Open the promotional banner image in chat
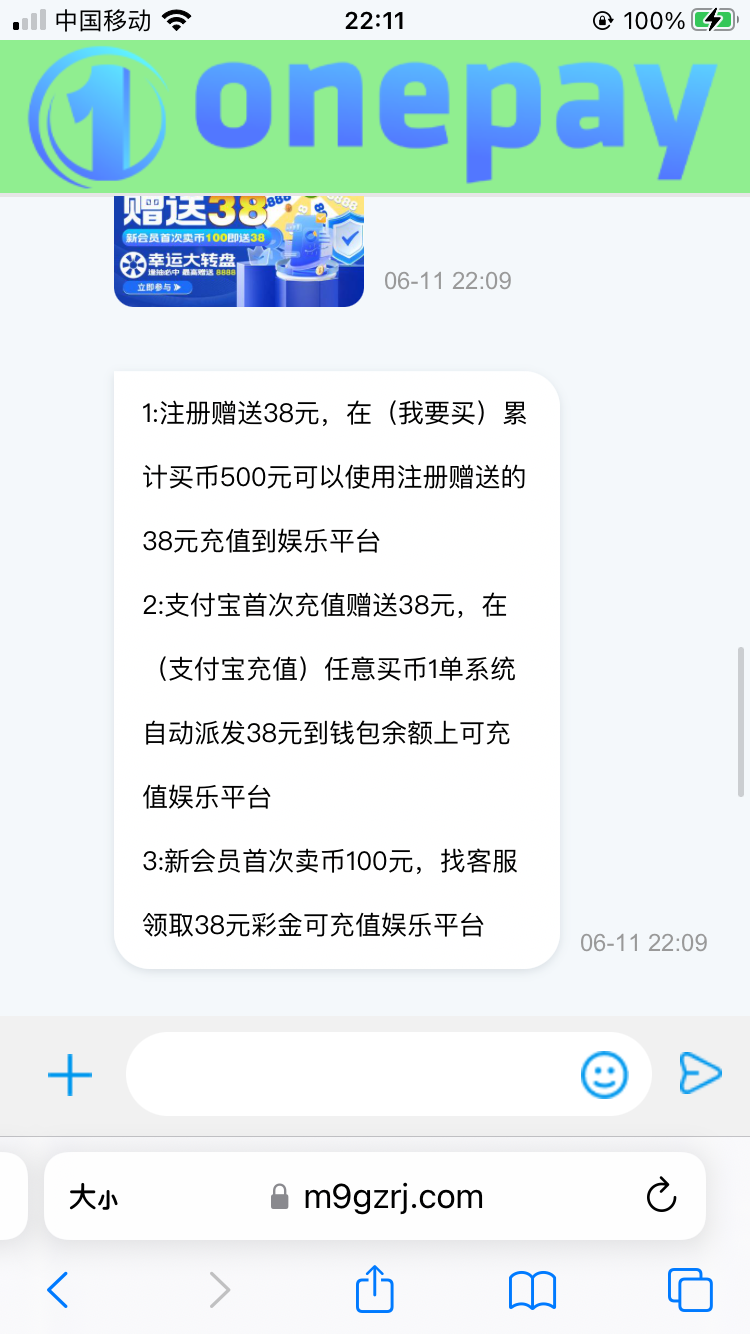Screen dimensions: 750x1334 (239, 250)
